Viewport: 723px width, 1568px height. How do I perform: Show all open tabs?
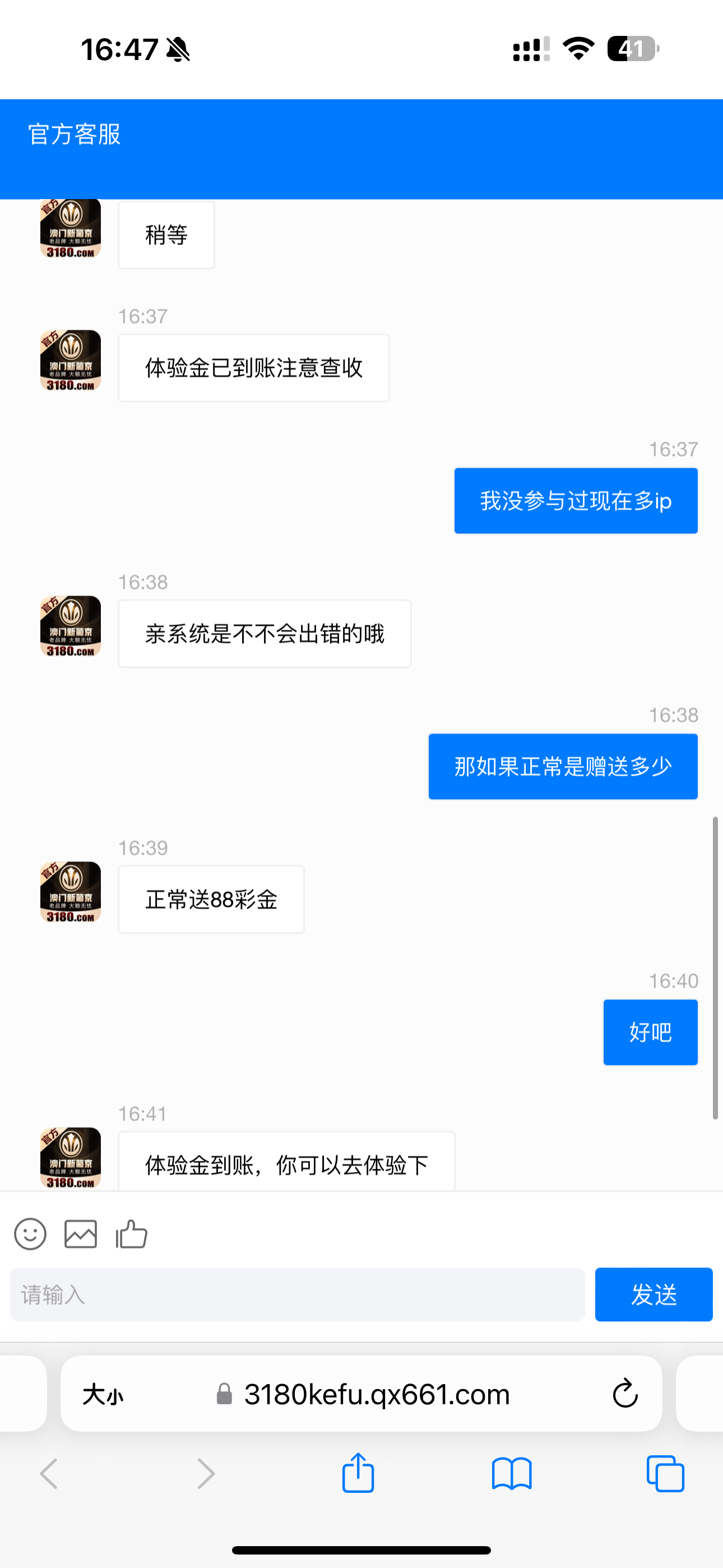[x=665, y=1473]
